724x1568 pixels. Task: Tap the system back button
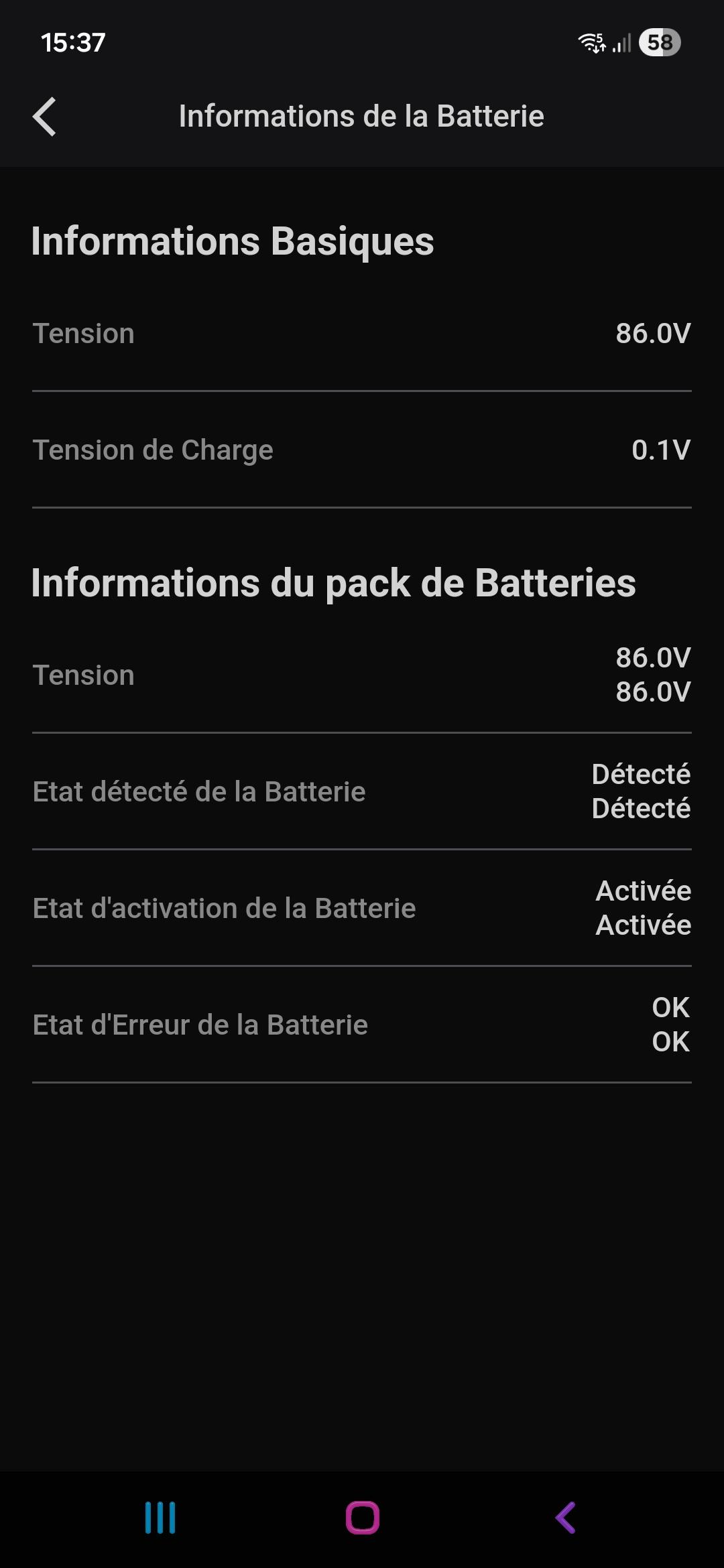(565, 1518)
